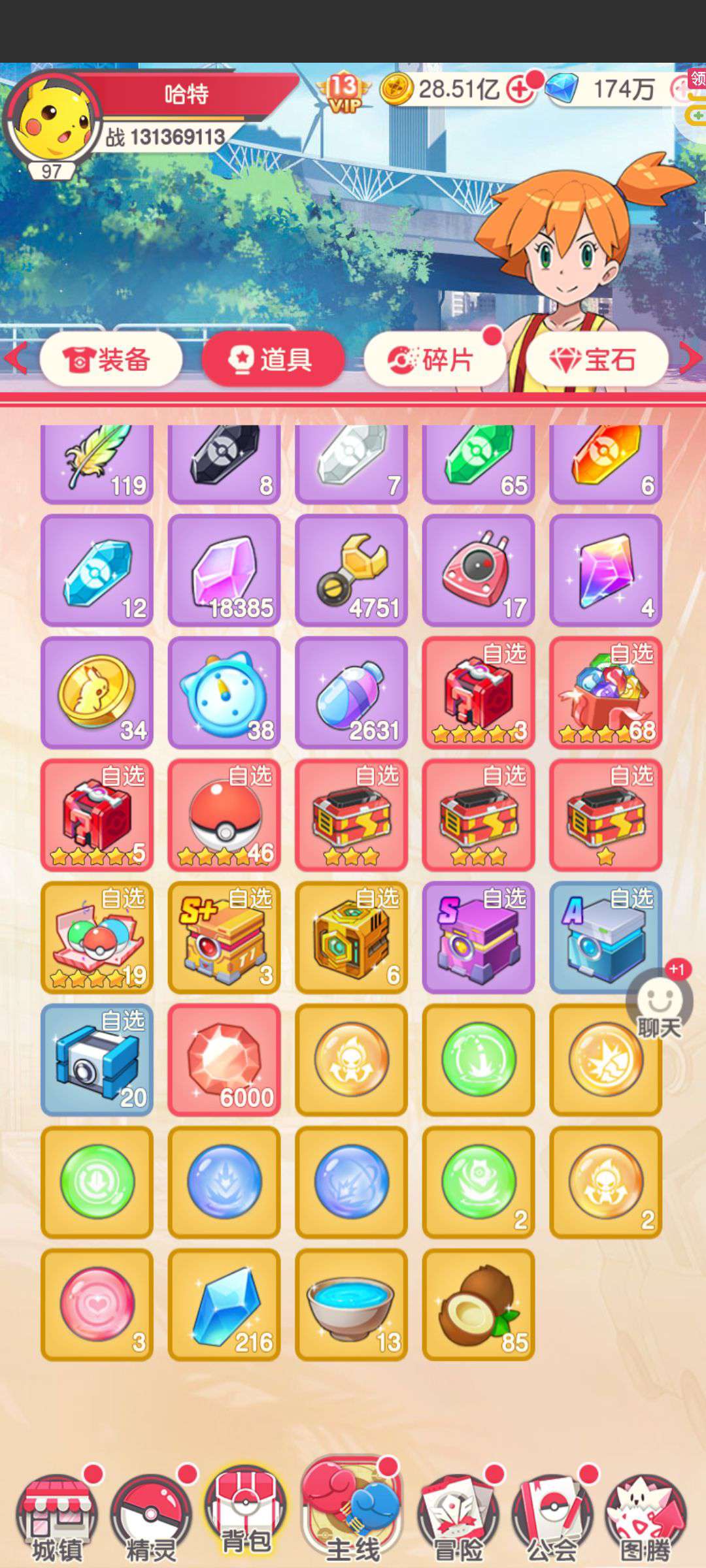The image size is (706, 1568).
Task: Go to 城镇 town in bottom navigation
Action: click(58, 1515)
